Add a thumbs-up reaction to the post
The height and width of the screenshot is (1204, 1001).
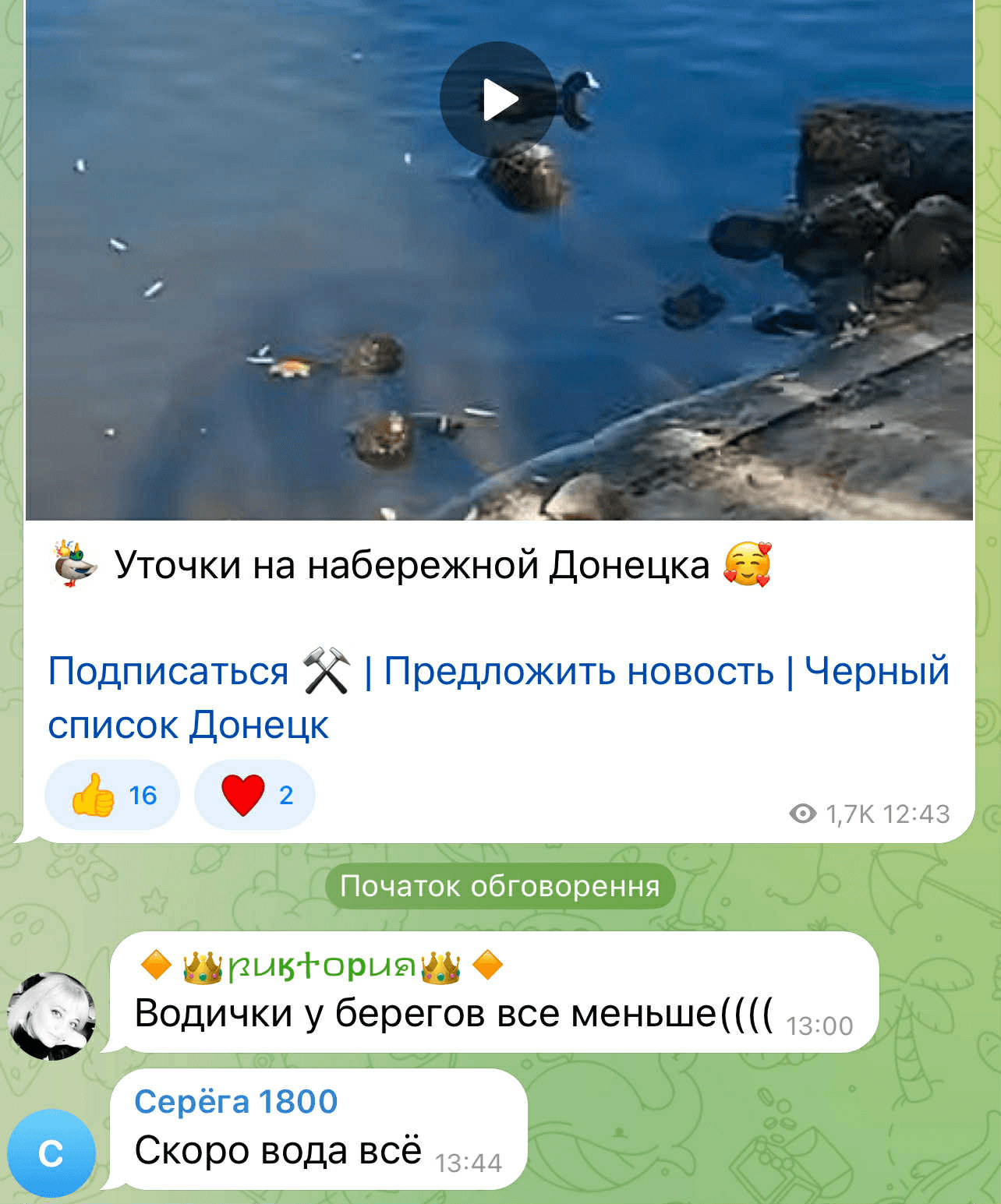112,795
